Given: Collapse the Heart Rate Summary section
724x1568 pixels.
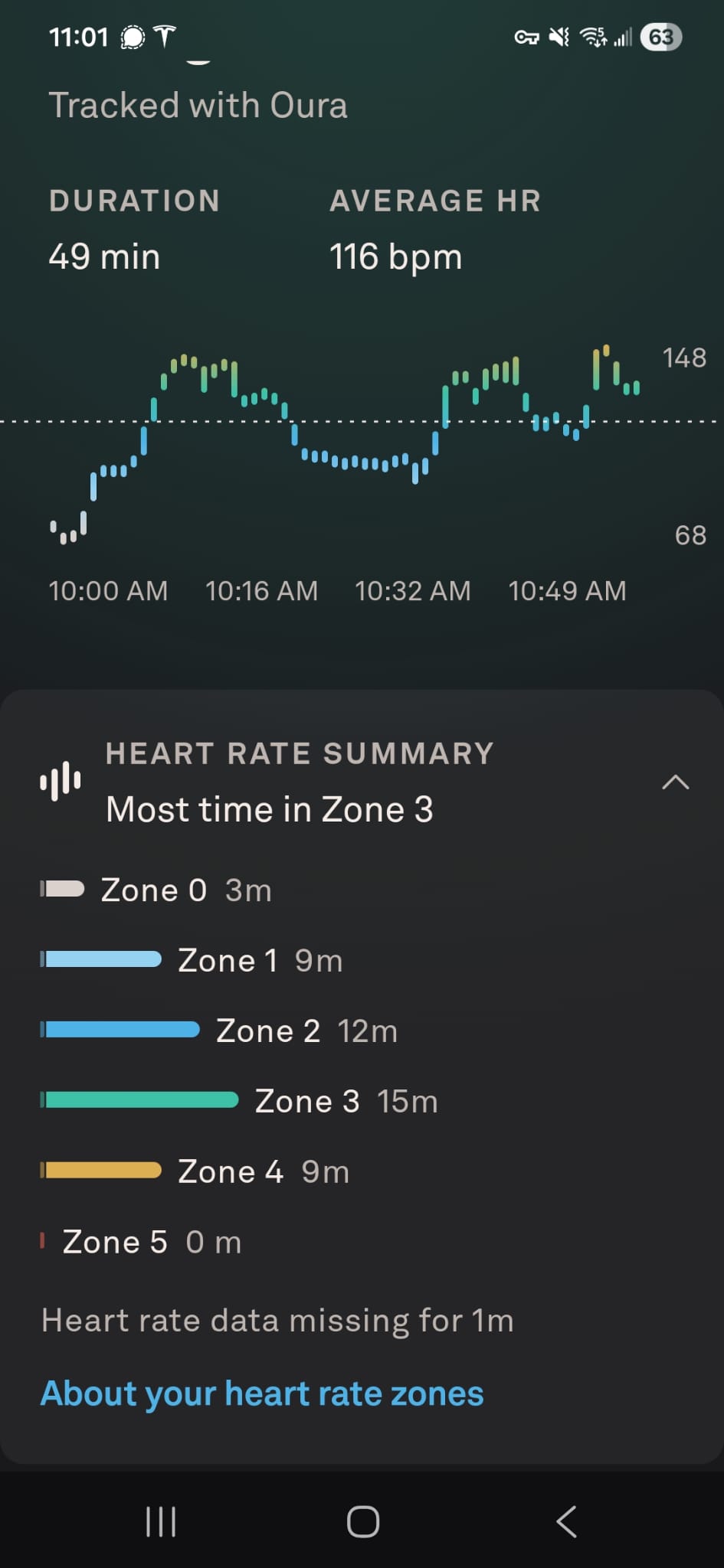Looking at the screenshot, I should point(675,782).
